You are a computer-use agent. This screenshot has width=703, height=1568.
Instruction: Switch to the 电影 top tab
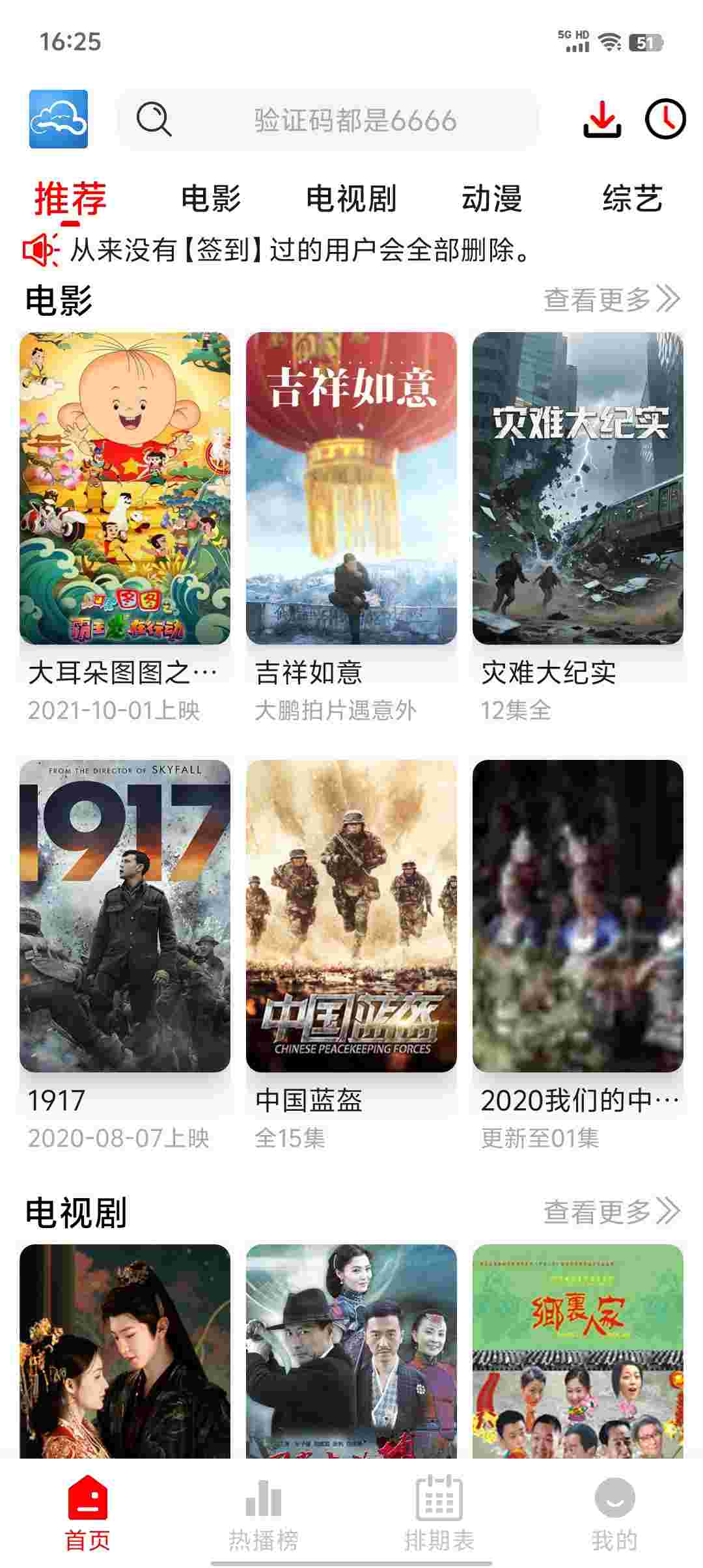[x=210, y=198]
